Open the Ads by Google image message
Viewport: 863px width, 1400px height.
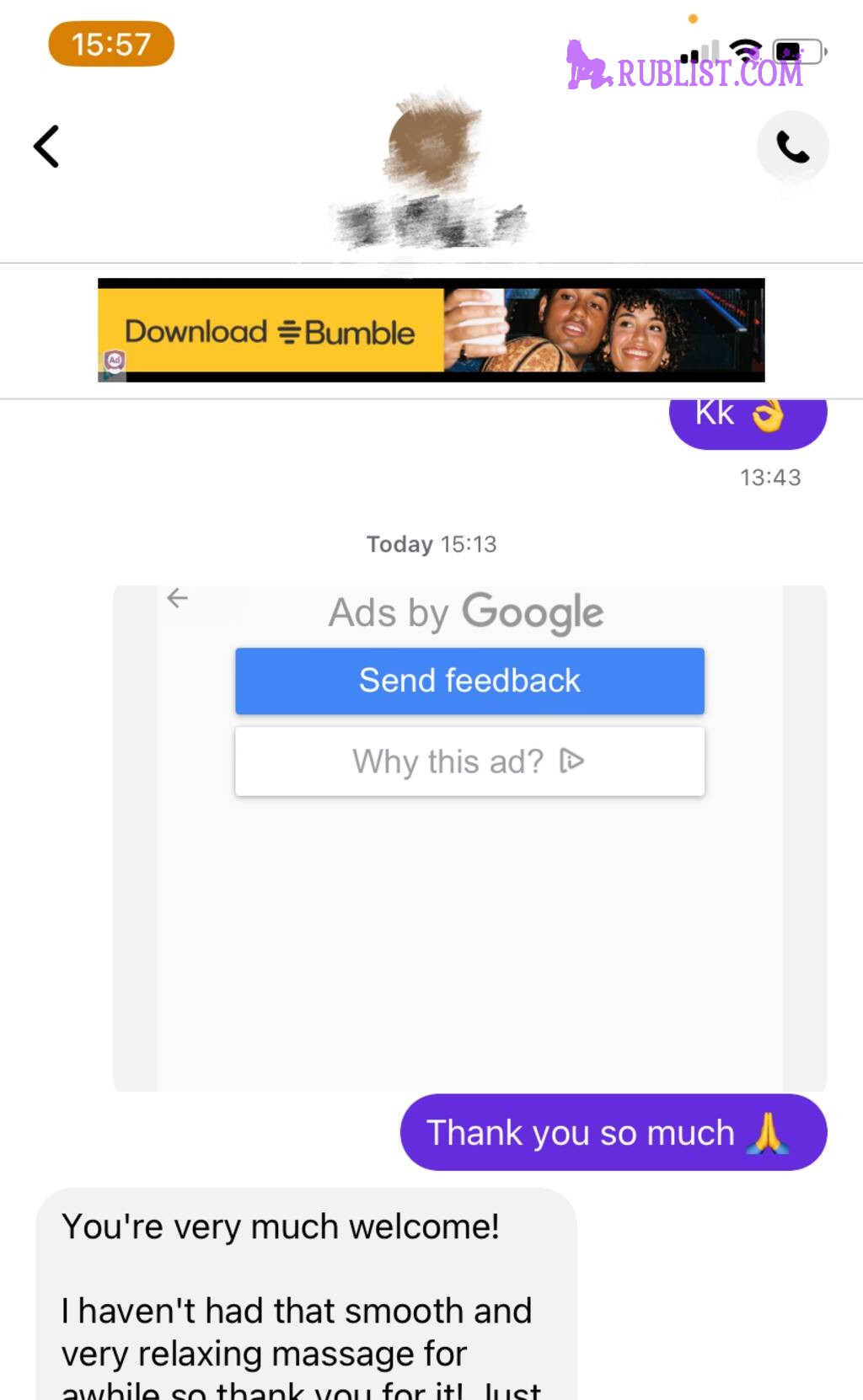(x=469, y=927)
